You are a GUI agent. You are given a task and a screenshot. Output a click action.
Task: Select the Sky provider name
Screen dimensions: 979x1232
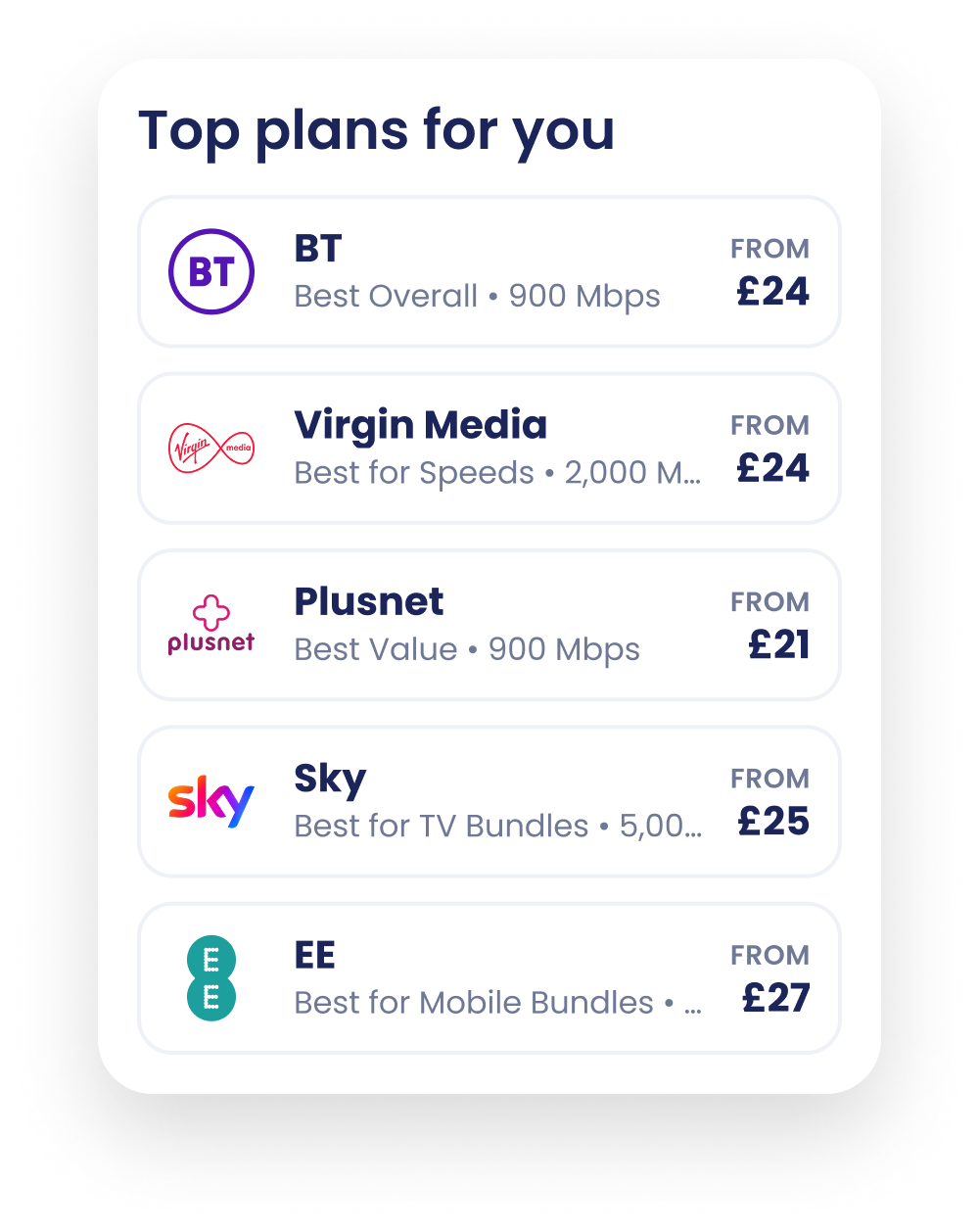coord(329,779)
